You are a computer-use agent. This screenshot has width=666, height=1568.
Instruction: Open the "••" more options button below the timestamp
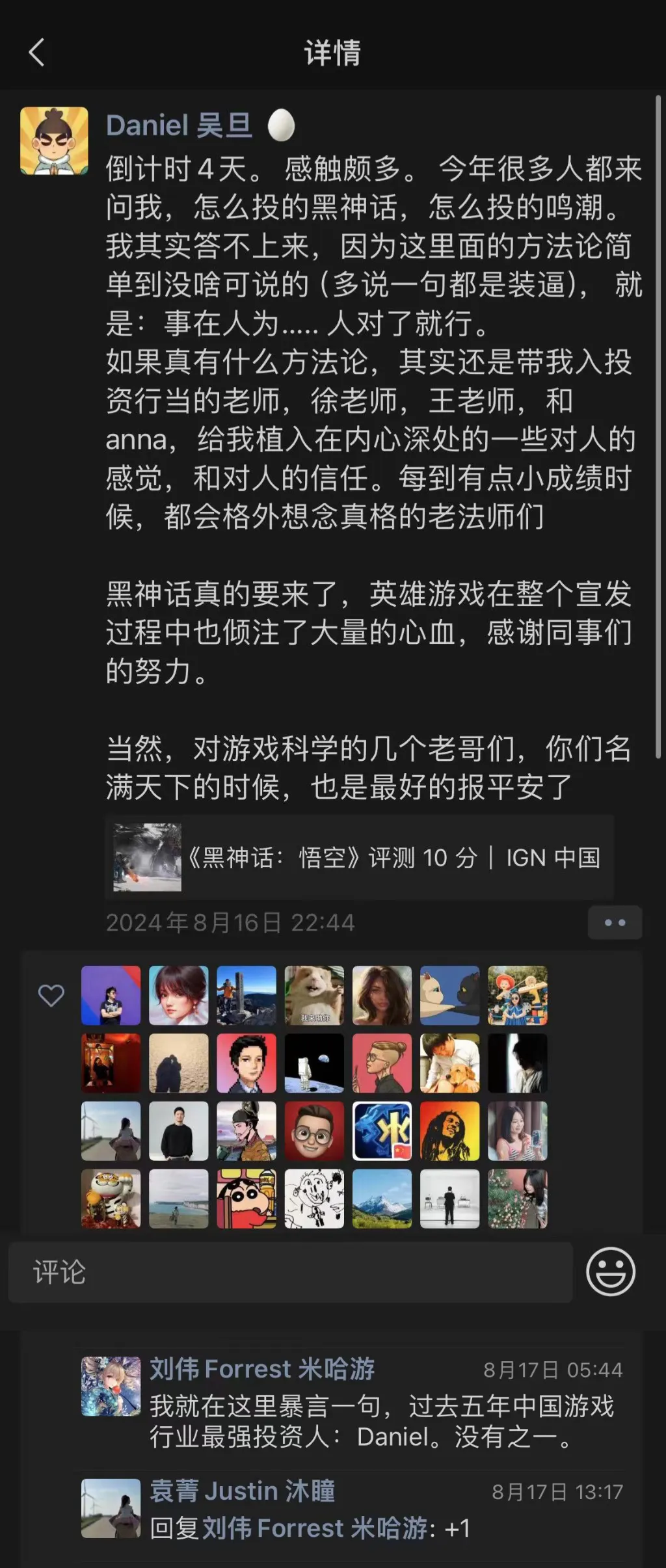pyautogui.click(x=614, y=922)
